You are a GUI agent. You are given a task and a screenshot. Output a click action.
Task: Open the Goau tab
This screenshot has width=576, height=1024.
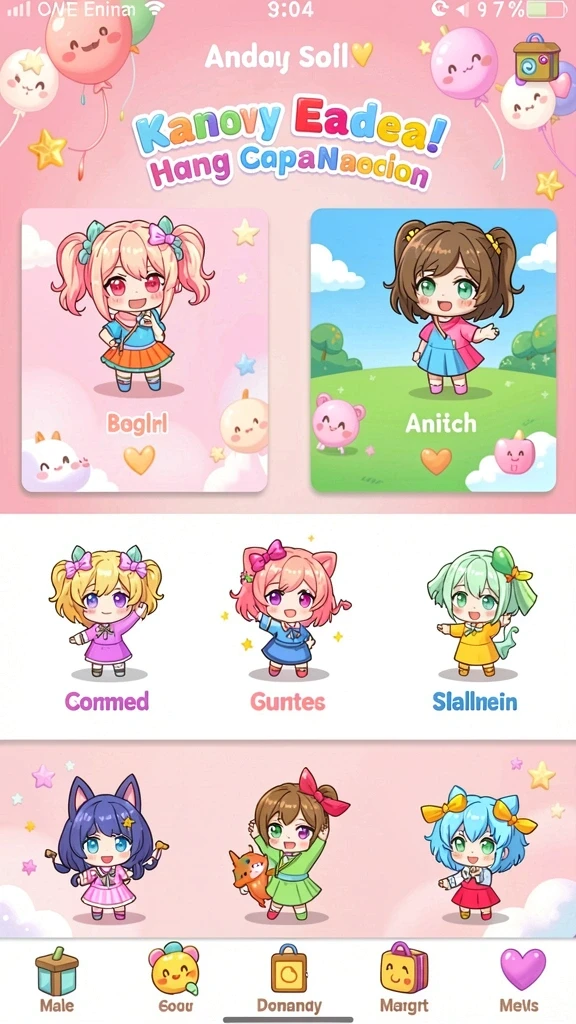tap(174, 980)
